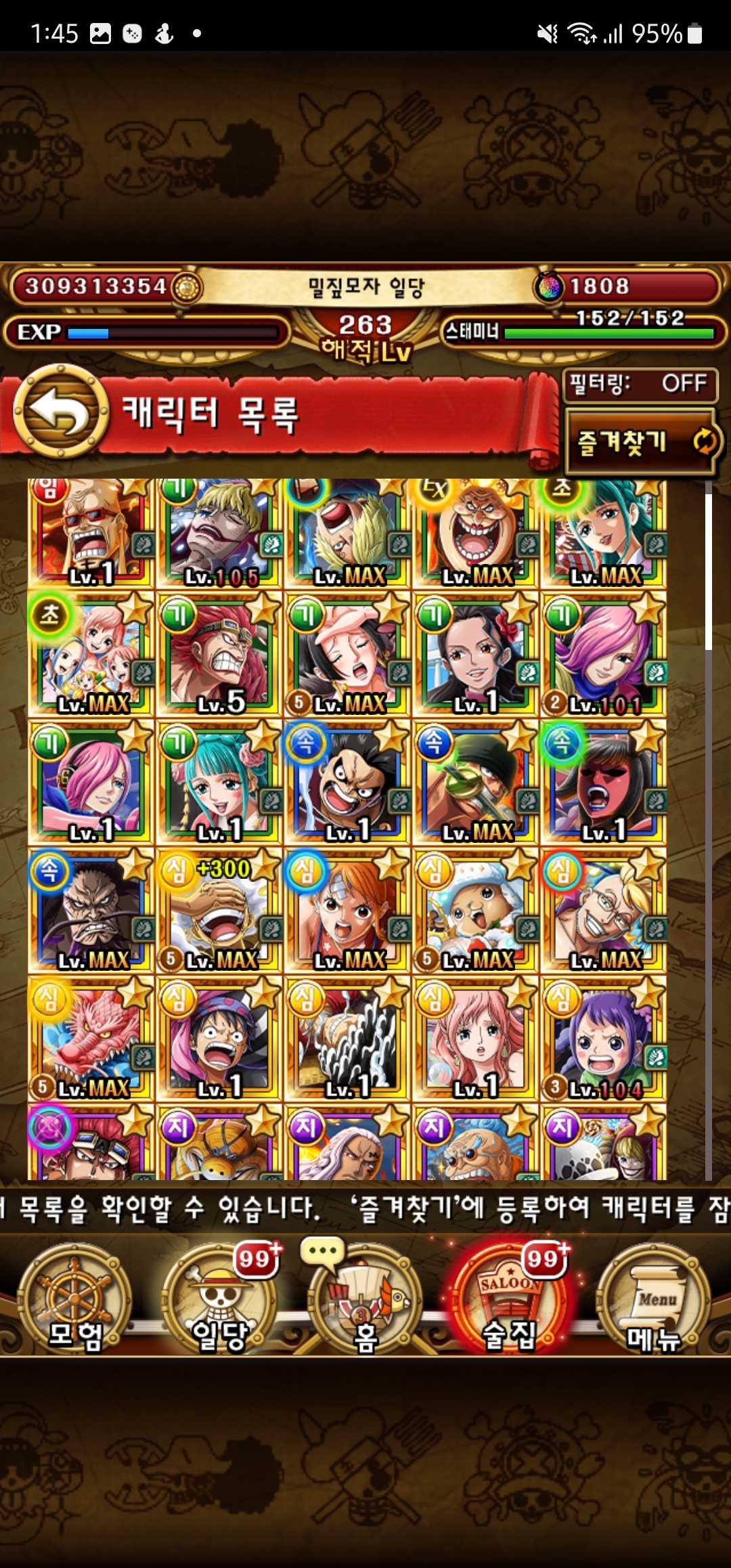Image resolution: width=731 pixels, height=1568 pixels.
Task: Open the 술집 saloon tab
Action: click(x=509, y=1299)
